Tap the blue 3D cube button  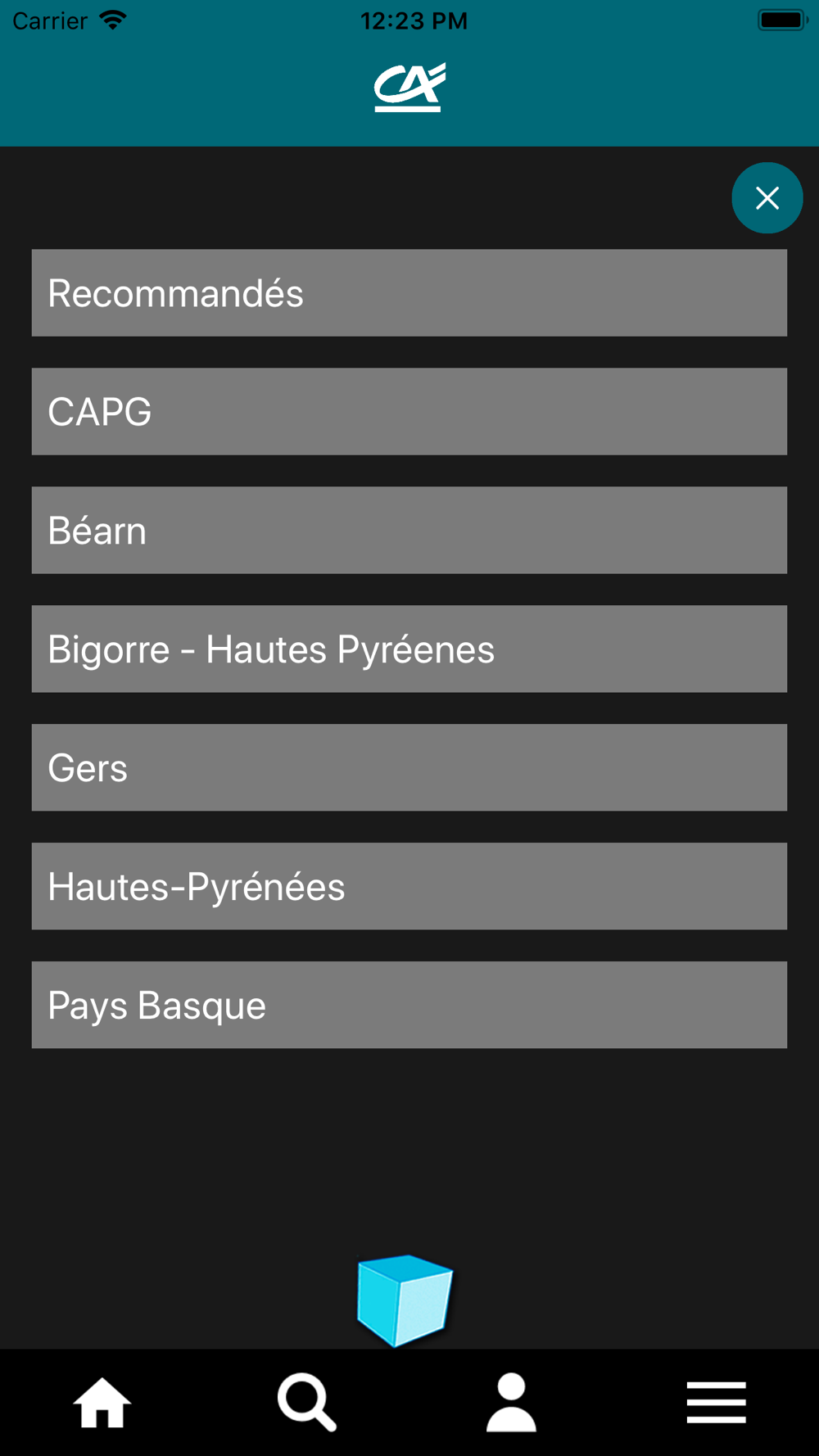pos(405,1300)
